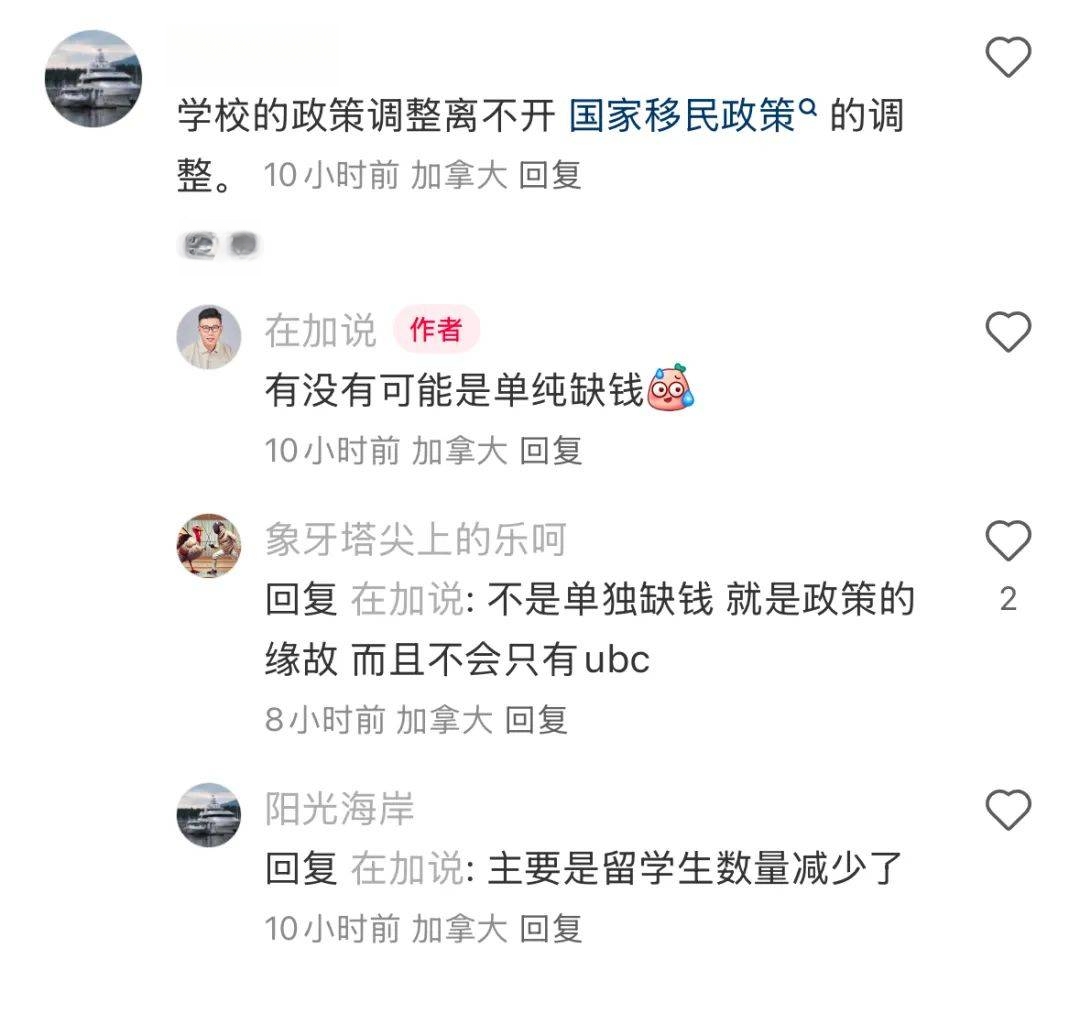The image size is (1080, 1024).
Task: Open 在加说's profile avatar
Action: (209, 337)
